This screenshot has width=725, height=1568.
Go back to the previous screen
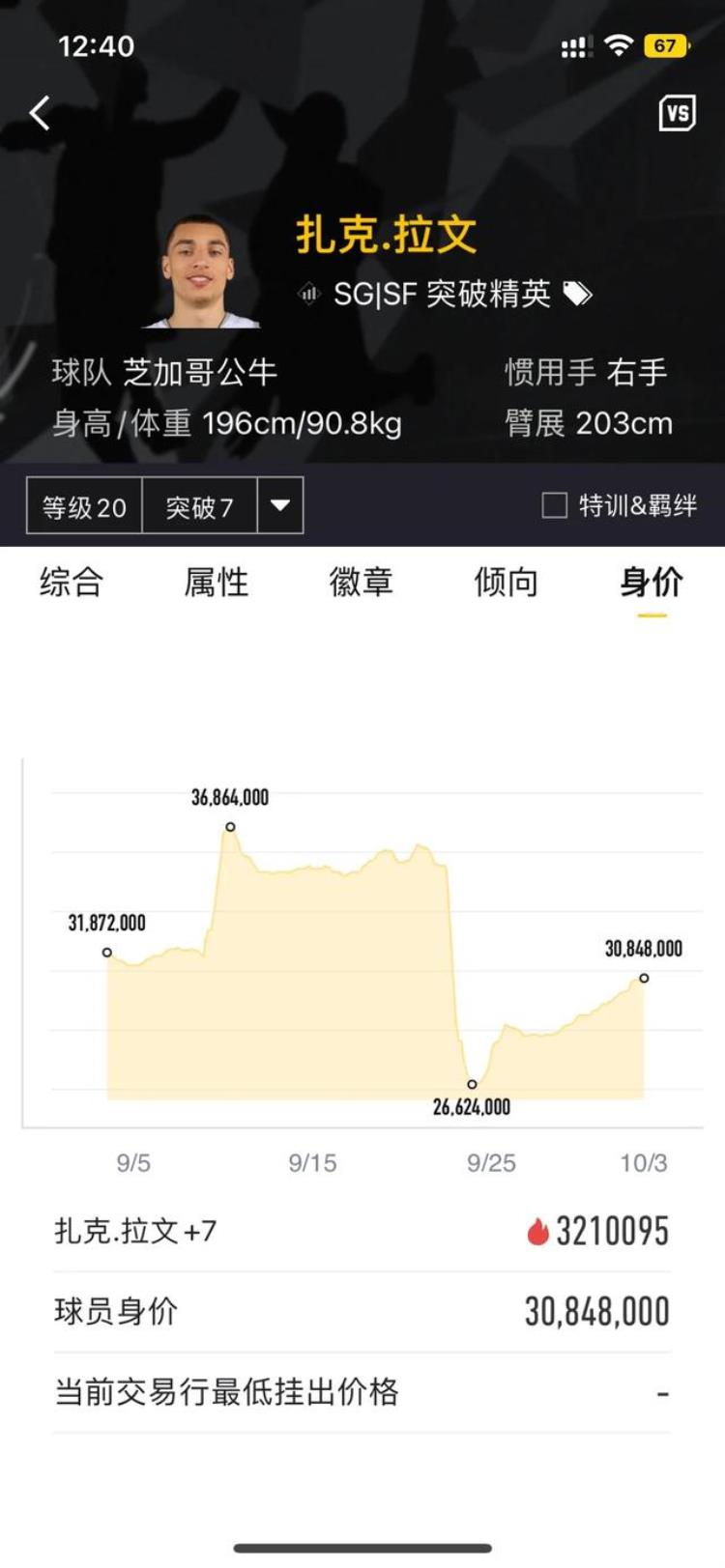pyautogui.click(x=40, y=114)
